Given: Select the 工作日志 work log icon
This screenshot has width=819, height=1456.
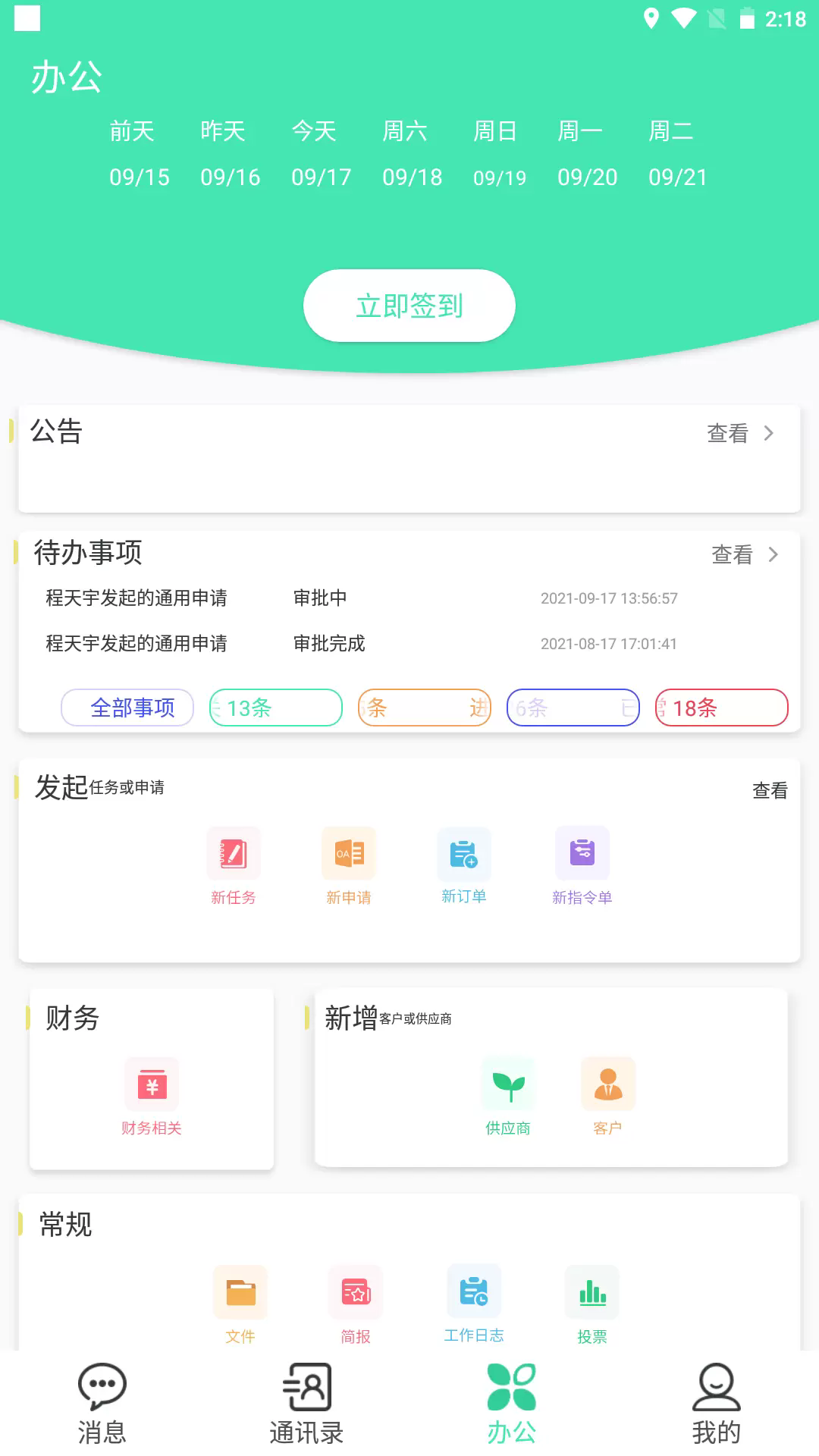Looking at the screenshot, I should click(473, 1291).
